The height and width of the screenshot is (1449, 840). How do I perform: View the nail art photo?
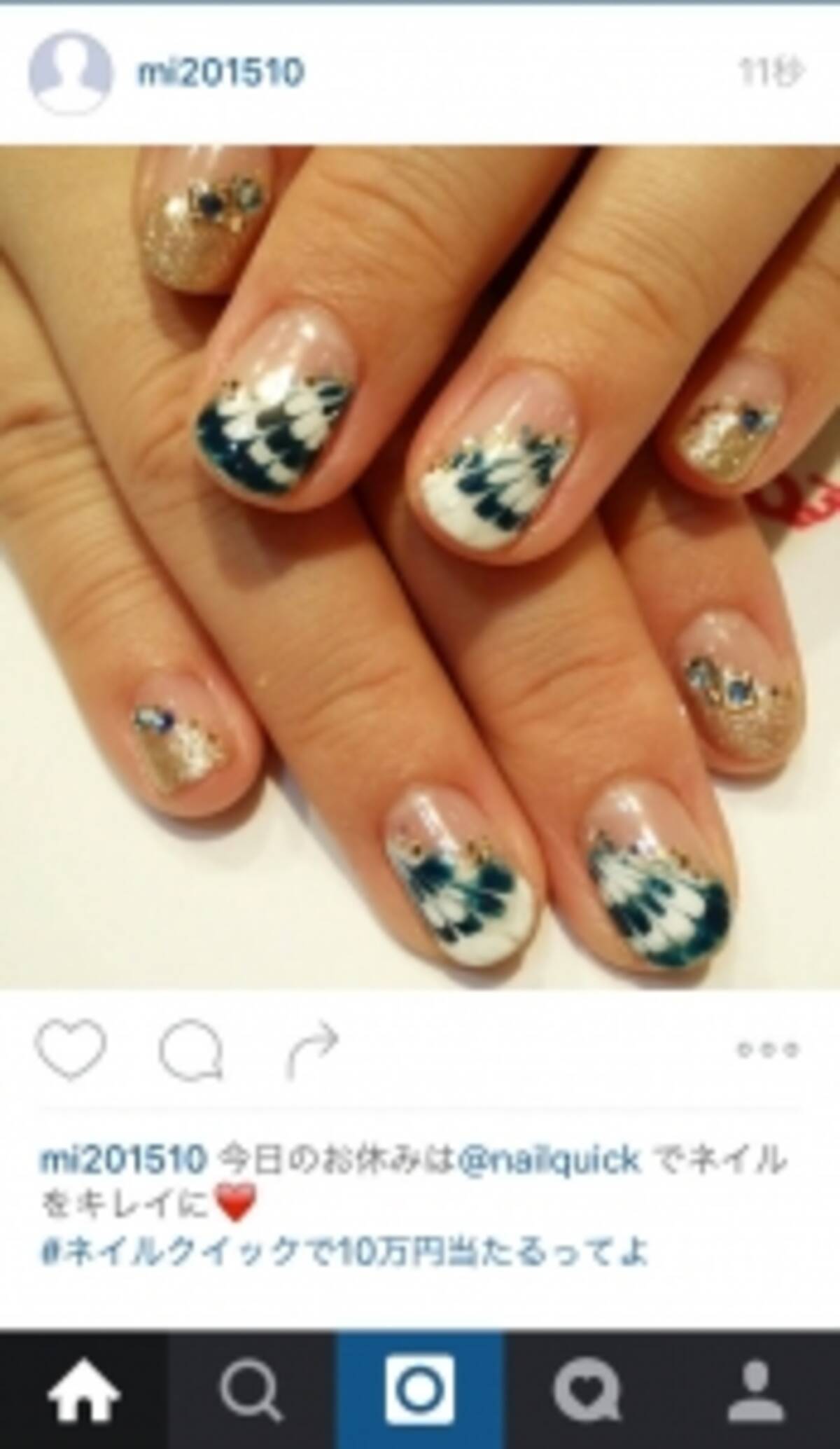click(x=420, y=567)
